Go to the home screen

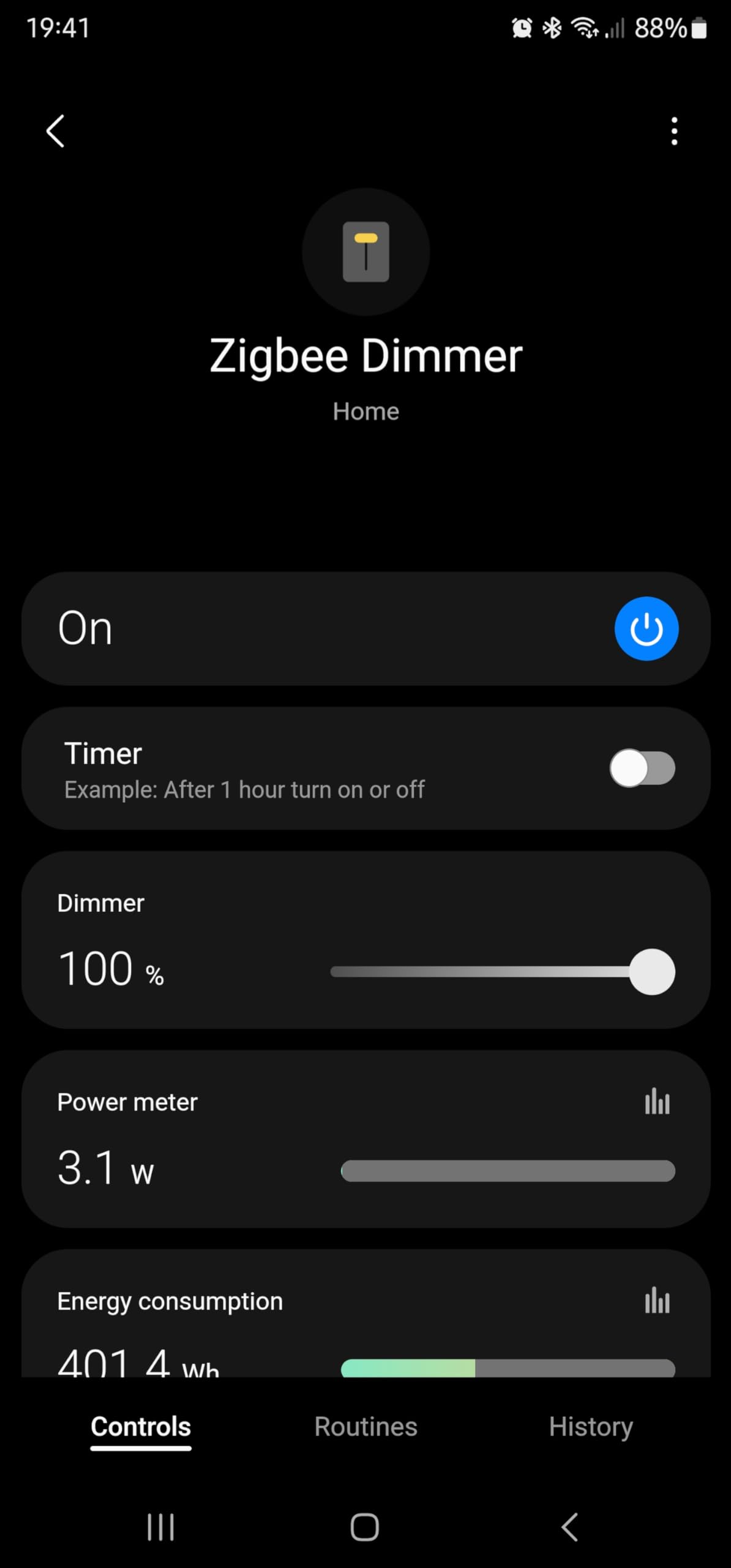coord(365,1527)
